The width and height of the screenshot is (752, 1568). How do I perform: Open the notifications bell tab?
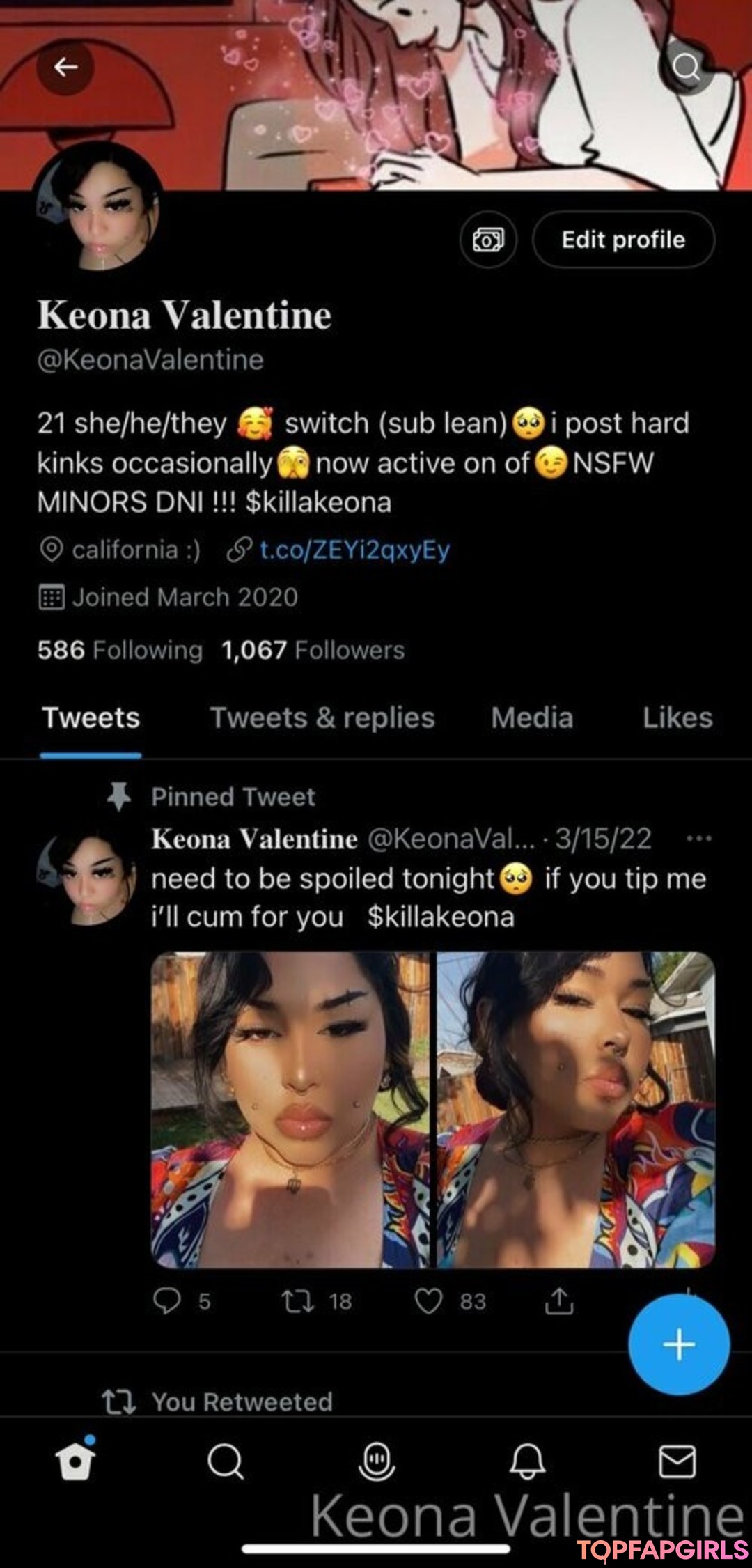[x=527, y=1461]
